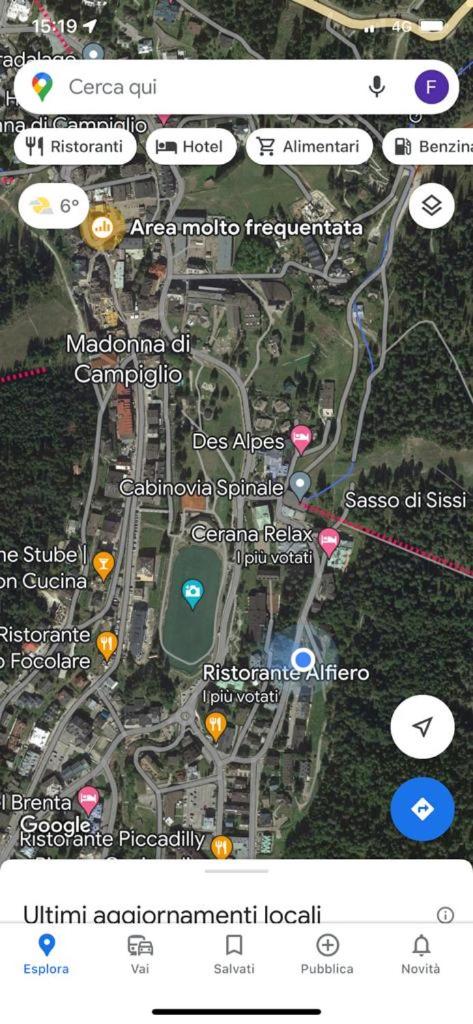Open the Cerana Relax hotel pin
This screenshot has height=1024, width=473.
329,540
